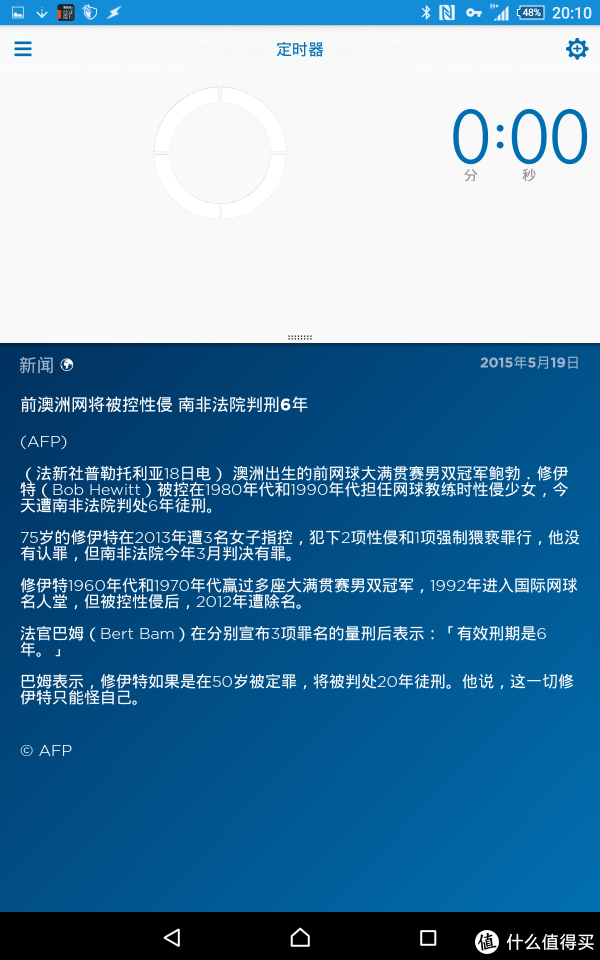
Task: Open the news globe icon
Action: 67,366
